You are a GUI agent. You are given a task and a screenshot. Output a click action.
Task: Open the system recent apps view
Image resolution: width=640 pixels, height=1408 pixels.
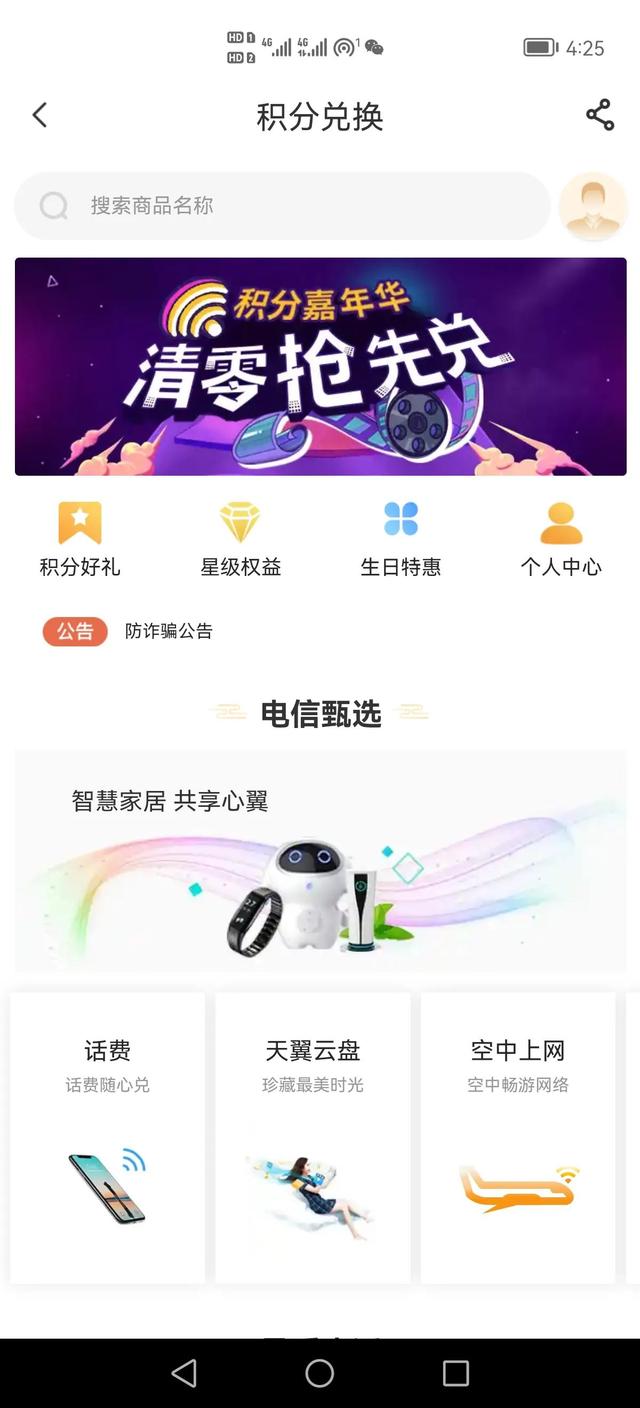click(456, 1373)
